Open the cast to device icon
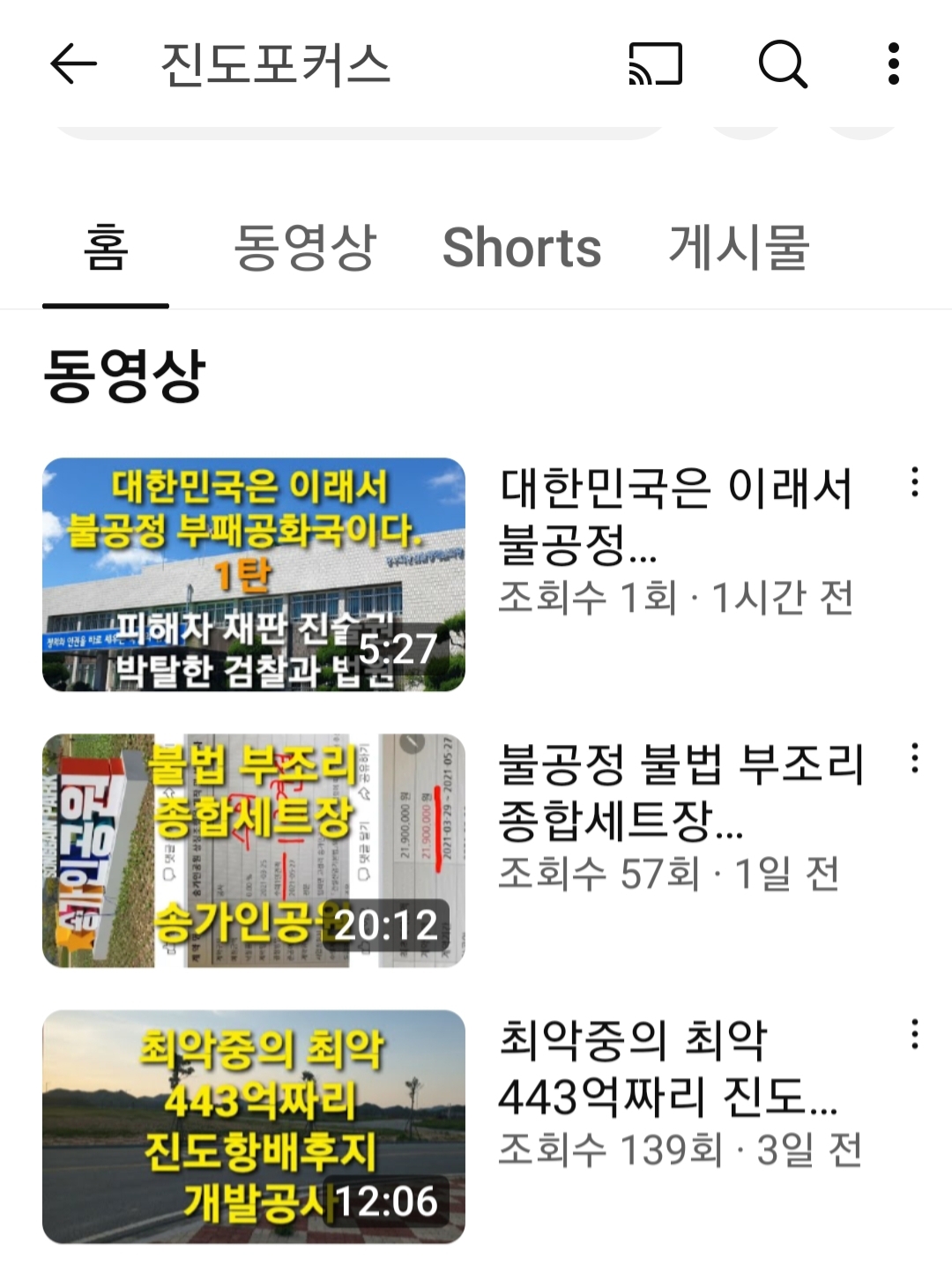 [655, 64]
